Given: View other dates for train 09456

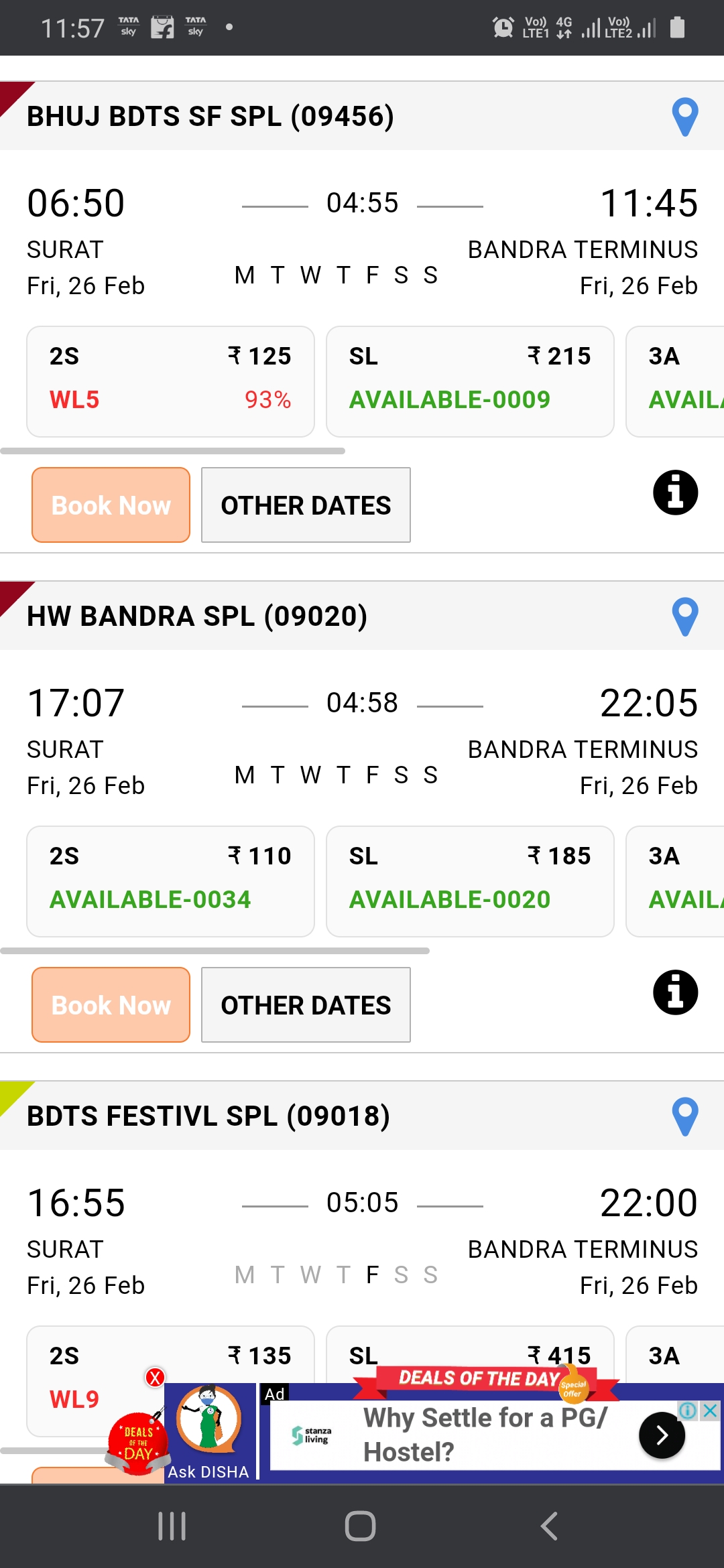Looking at the screenshot, I should (306, 505).
